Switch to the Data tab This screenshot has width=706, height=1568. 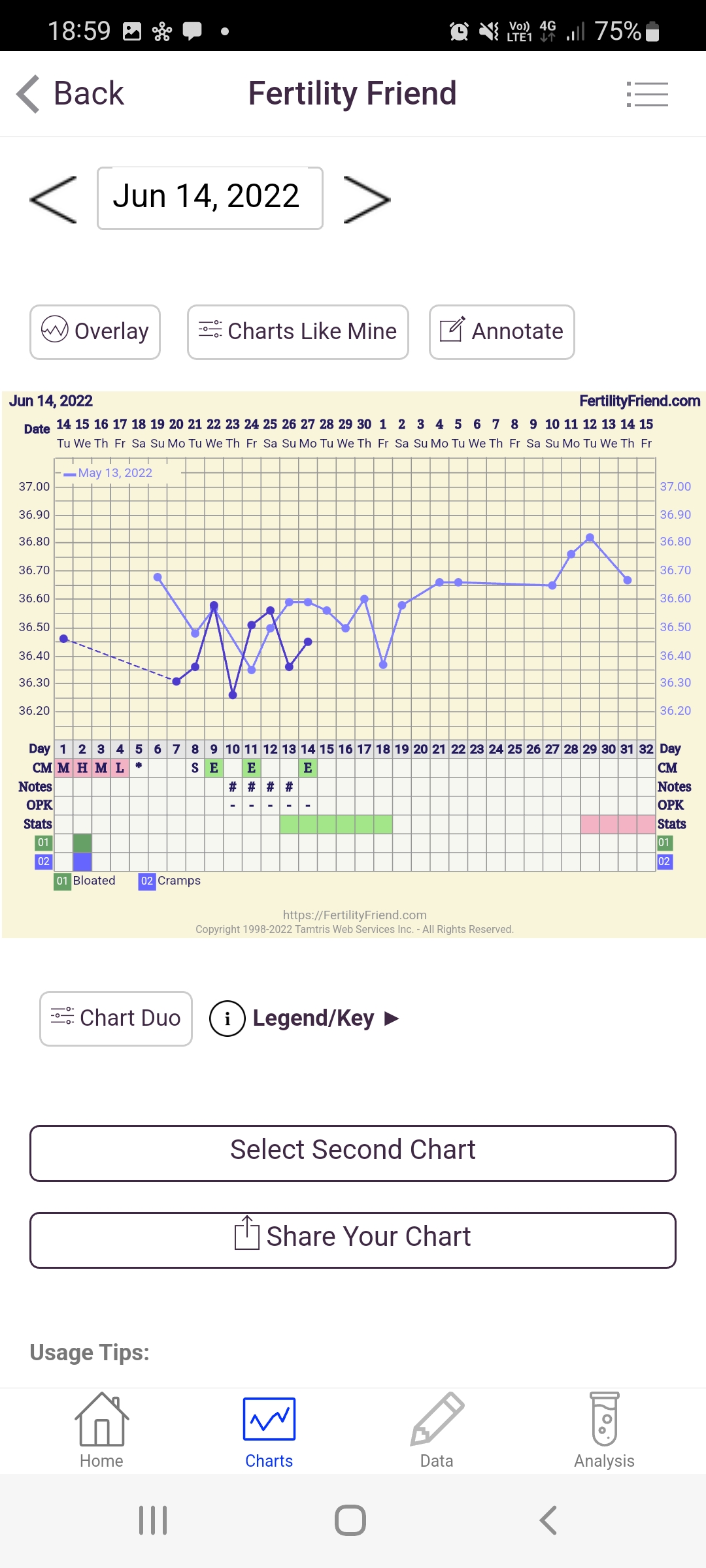coord(437,1431)
